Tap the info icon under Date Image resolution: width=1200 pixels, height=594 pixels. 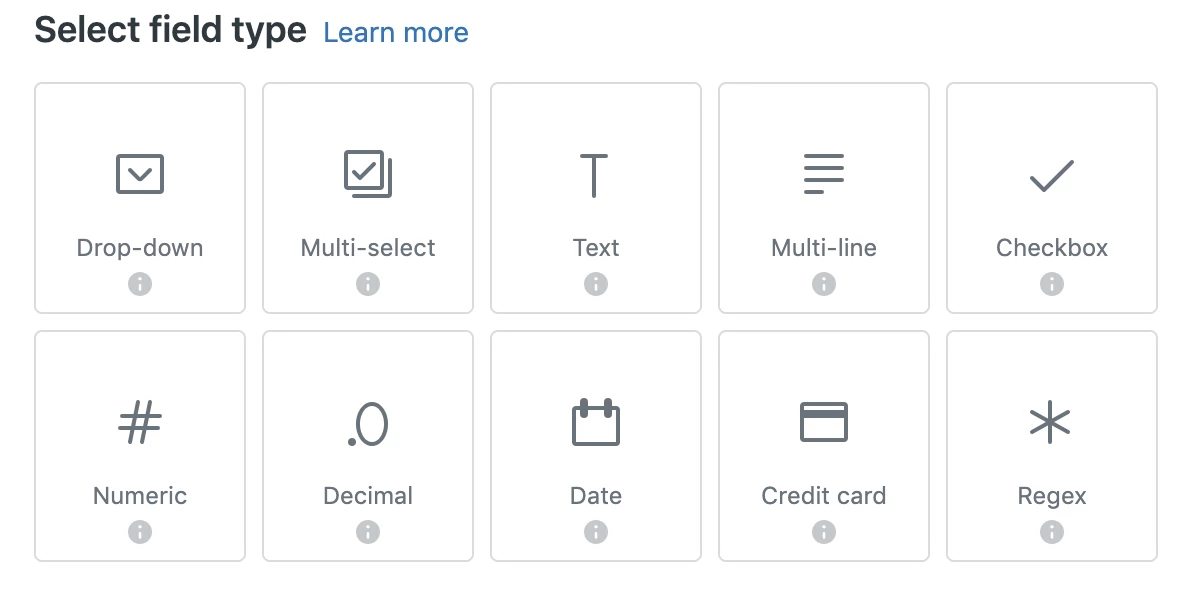tap(596, 532)
